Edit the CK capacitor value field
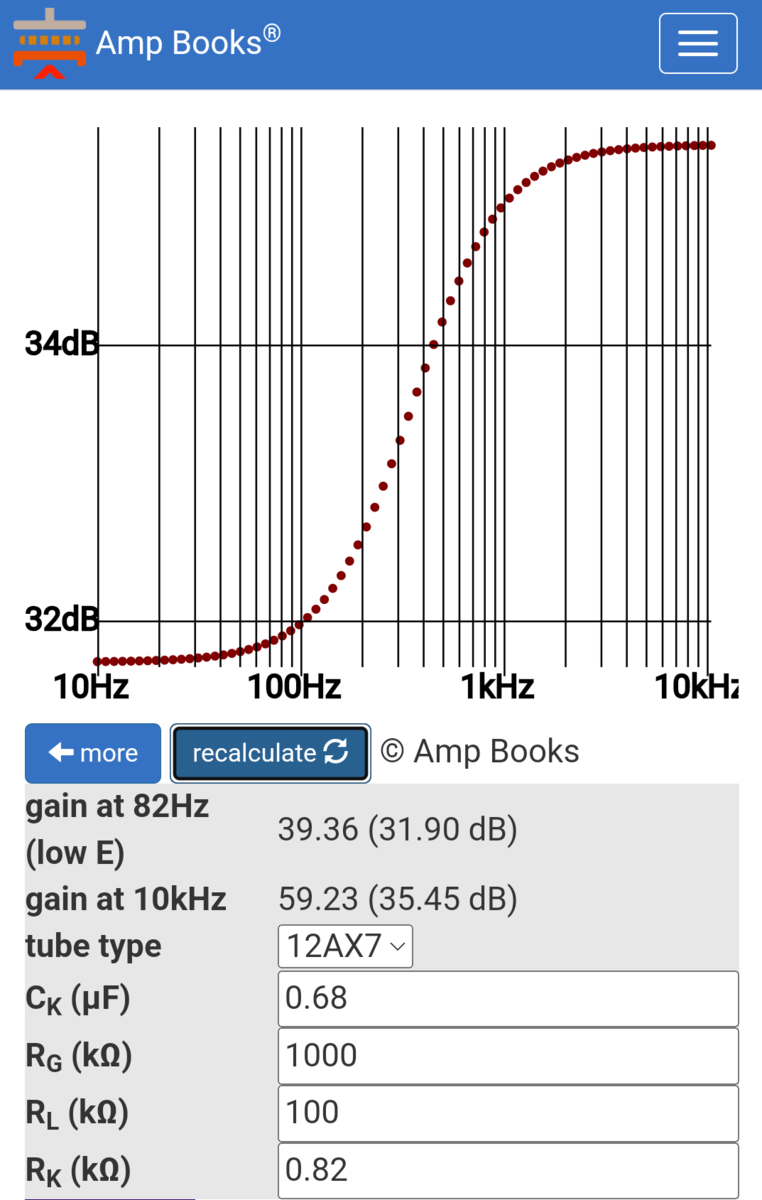The image size is (762, 1200). (x=508, y=998)
